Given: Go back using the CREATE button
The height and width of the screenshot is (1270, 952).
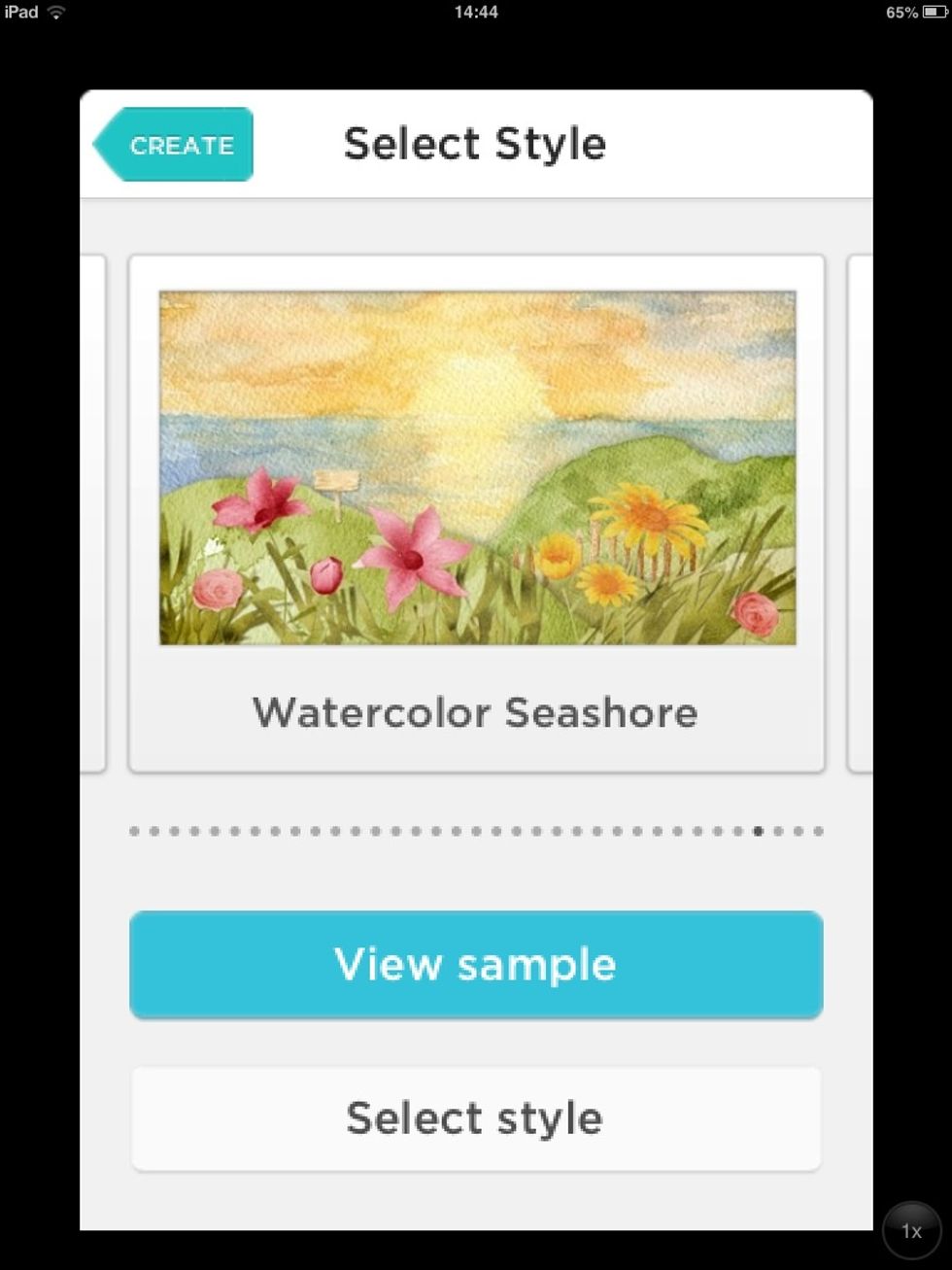Looking at the screenshot, I should tap(177, 145).
